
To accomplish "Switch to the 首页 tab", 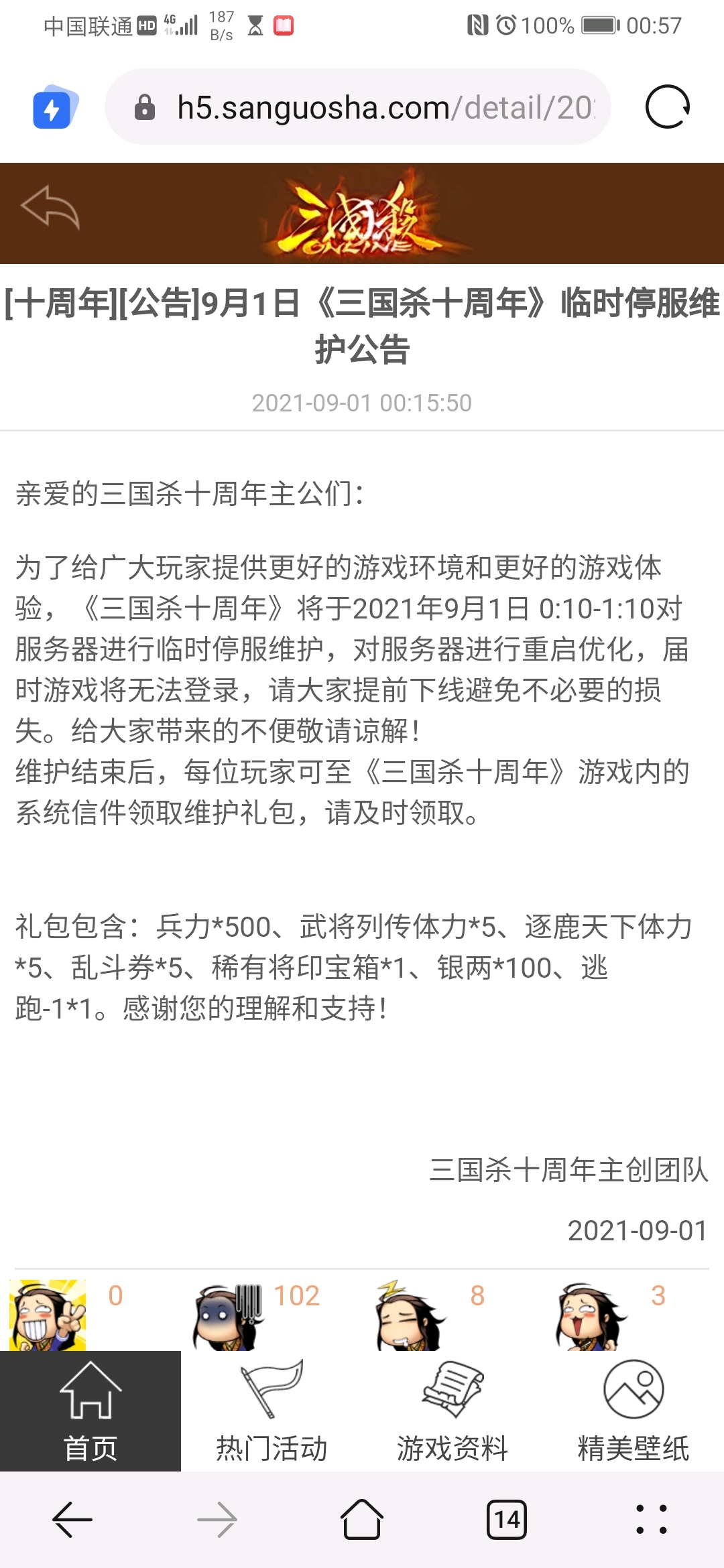I will (x=90, y=1411).
